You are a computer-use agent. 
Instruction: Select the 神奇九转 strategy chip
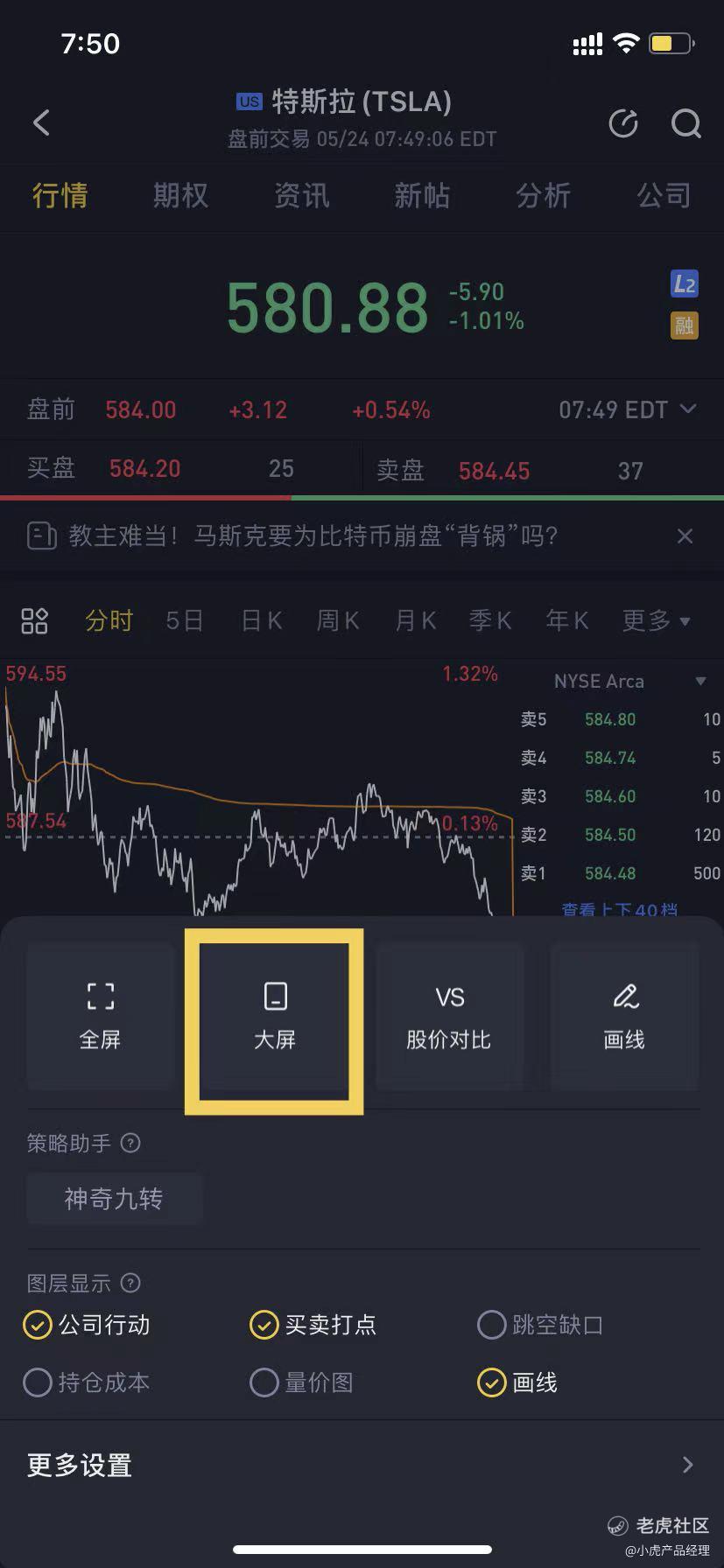(x=114, y=1199)
